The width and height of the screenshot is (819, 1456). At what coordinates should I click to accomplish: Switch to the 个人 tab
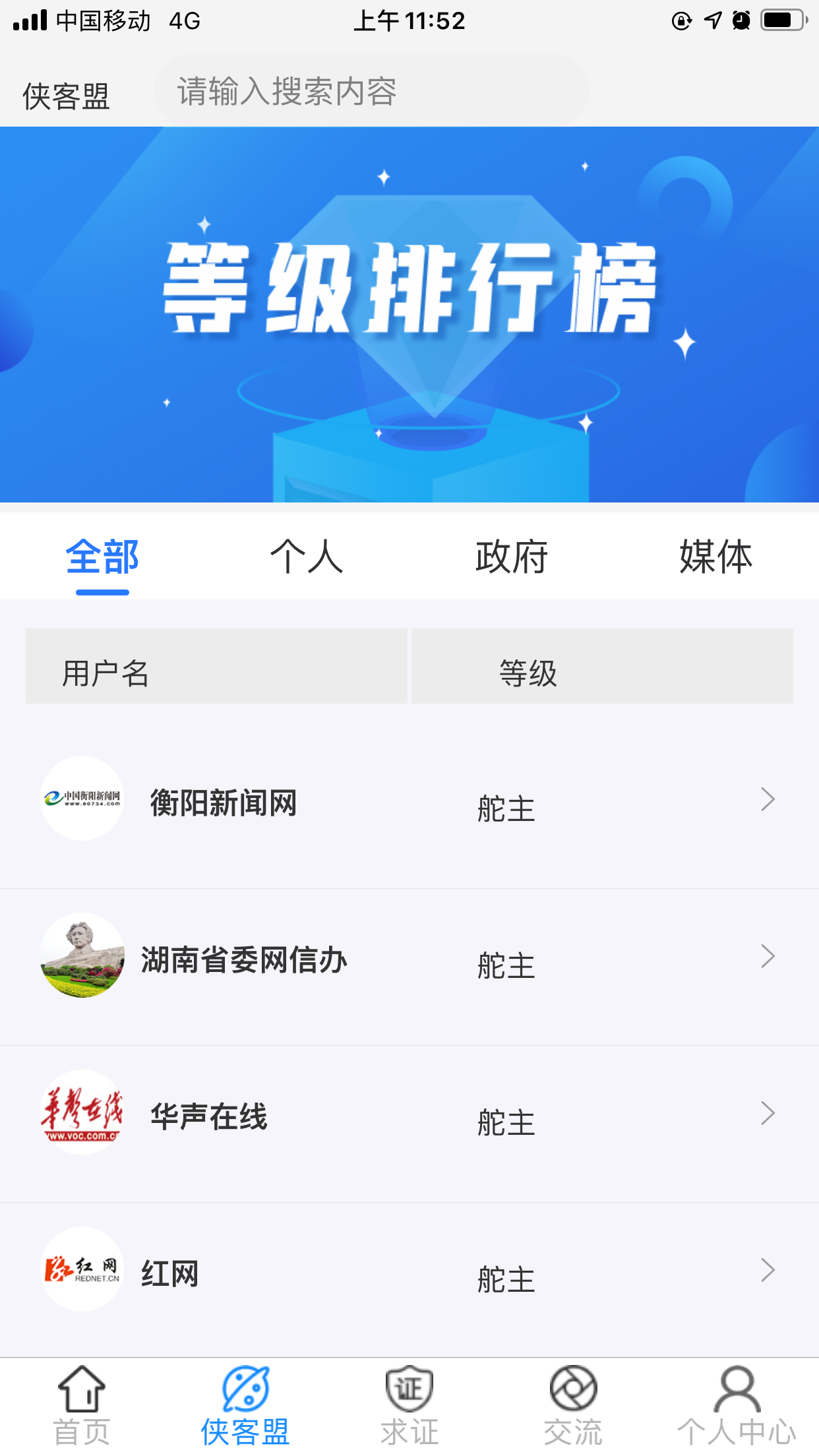(x=307, y=559)
